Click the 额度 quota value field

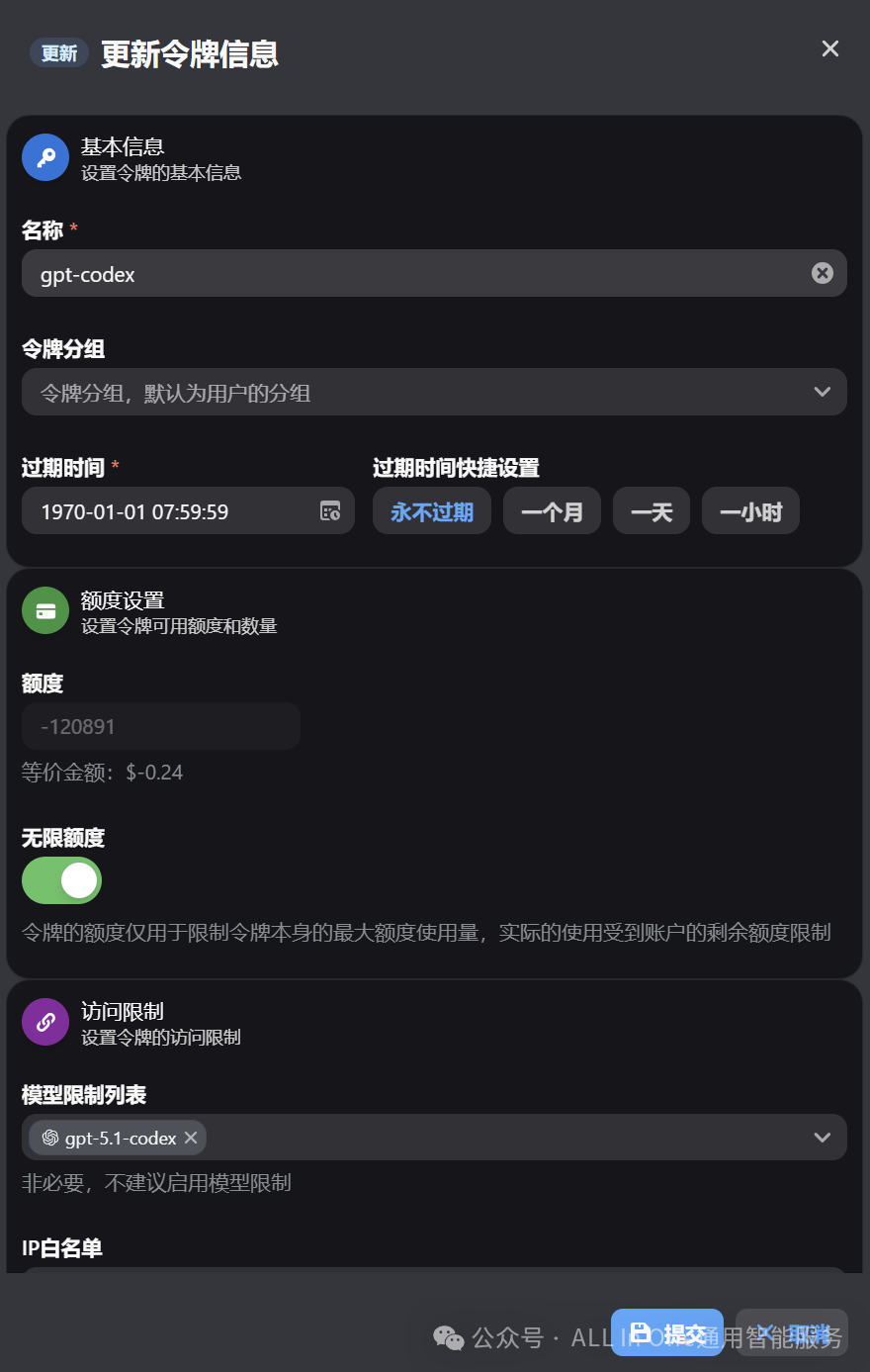pos(161,726)
